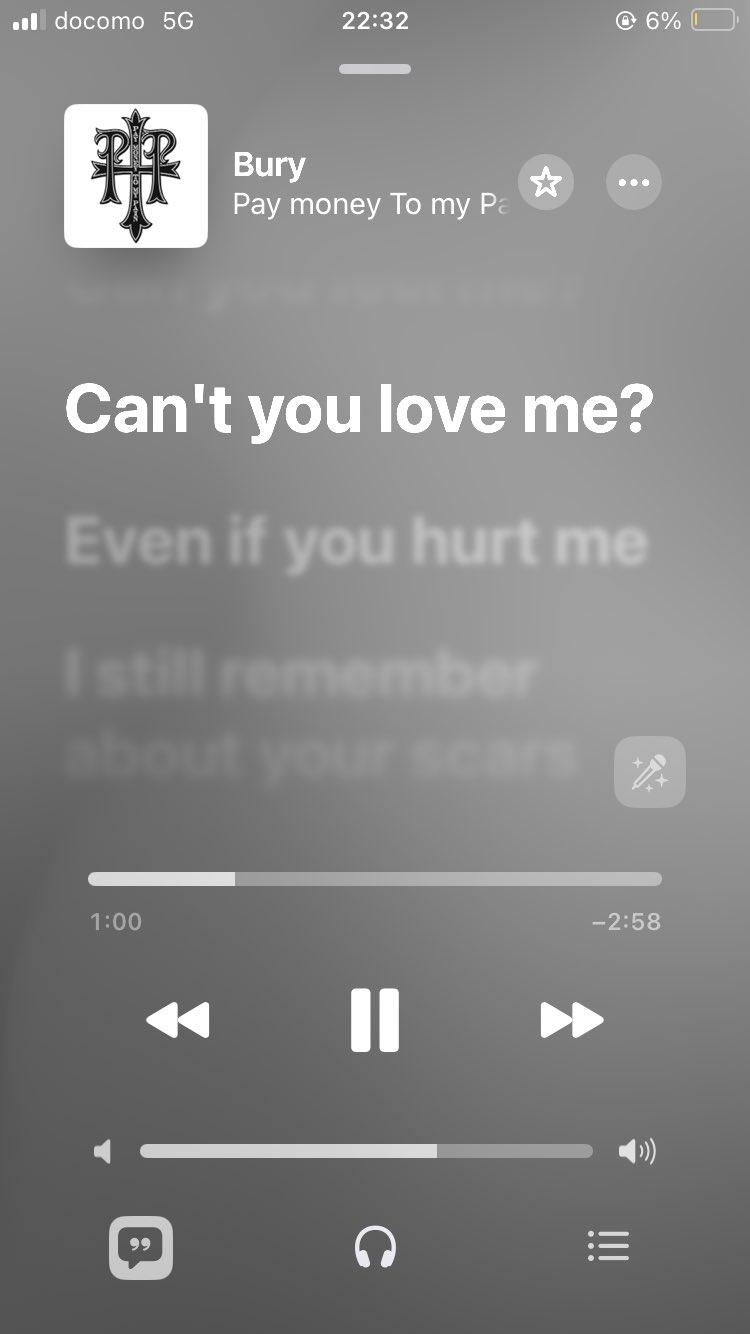Image resolution: width=750 pixels, height=1334 pixels.
Task: Jump to lyric "I still remember about your scars"
Action: (x=320, y=716)
